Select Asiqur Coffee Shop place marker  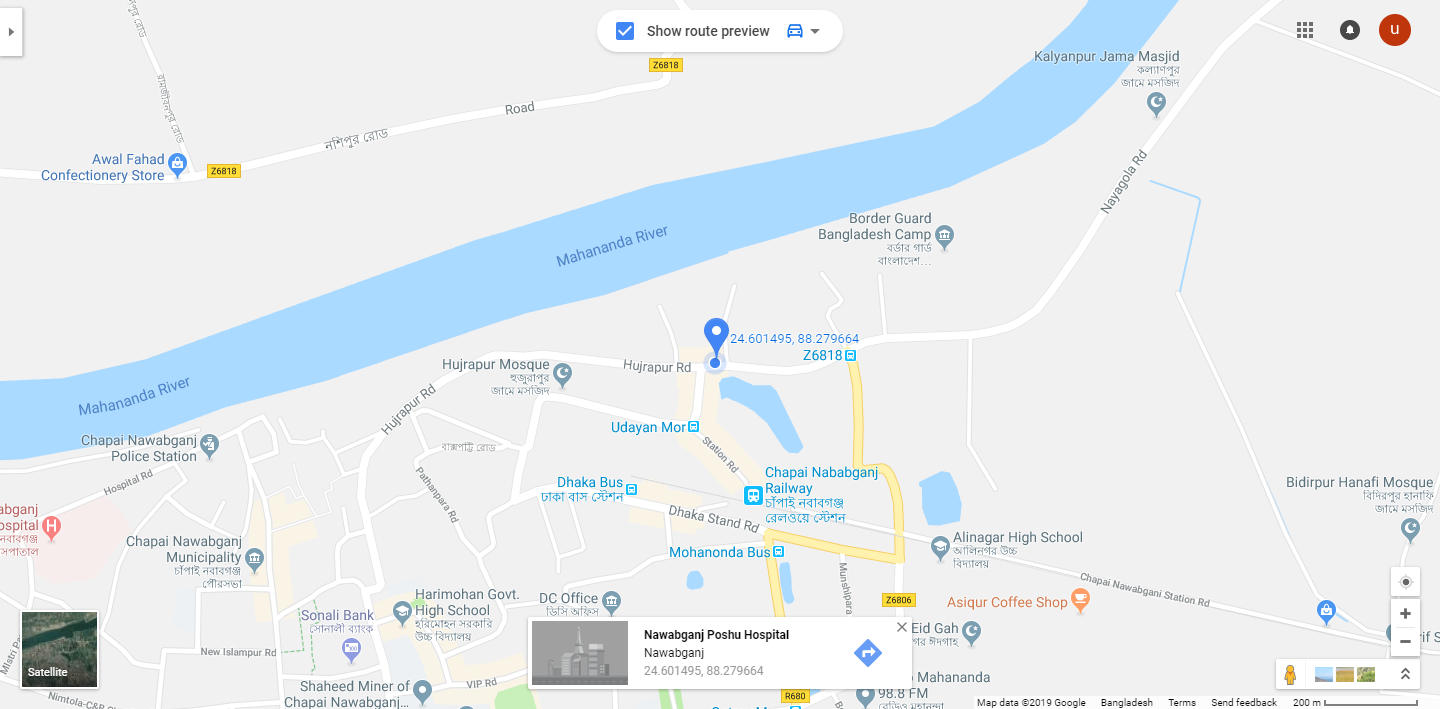pos(1079,600)
